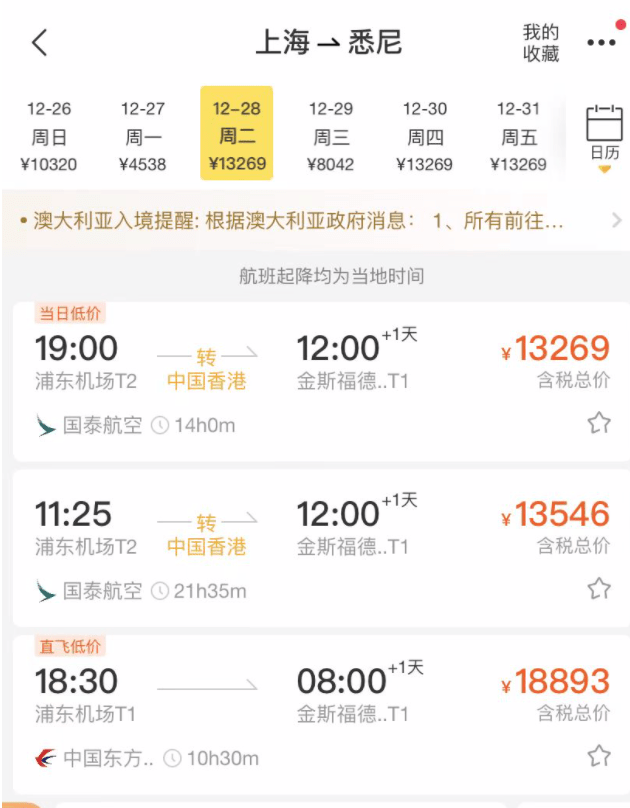Screen dimensions: 630x808
Task: Select the 12-28 周二 date
Action: click(237, 136)
